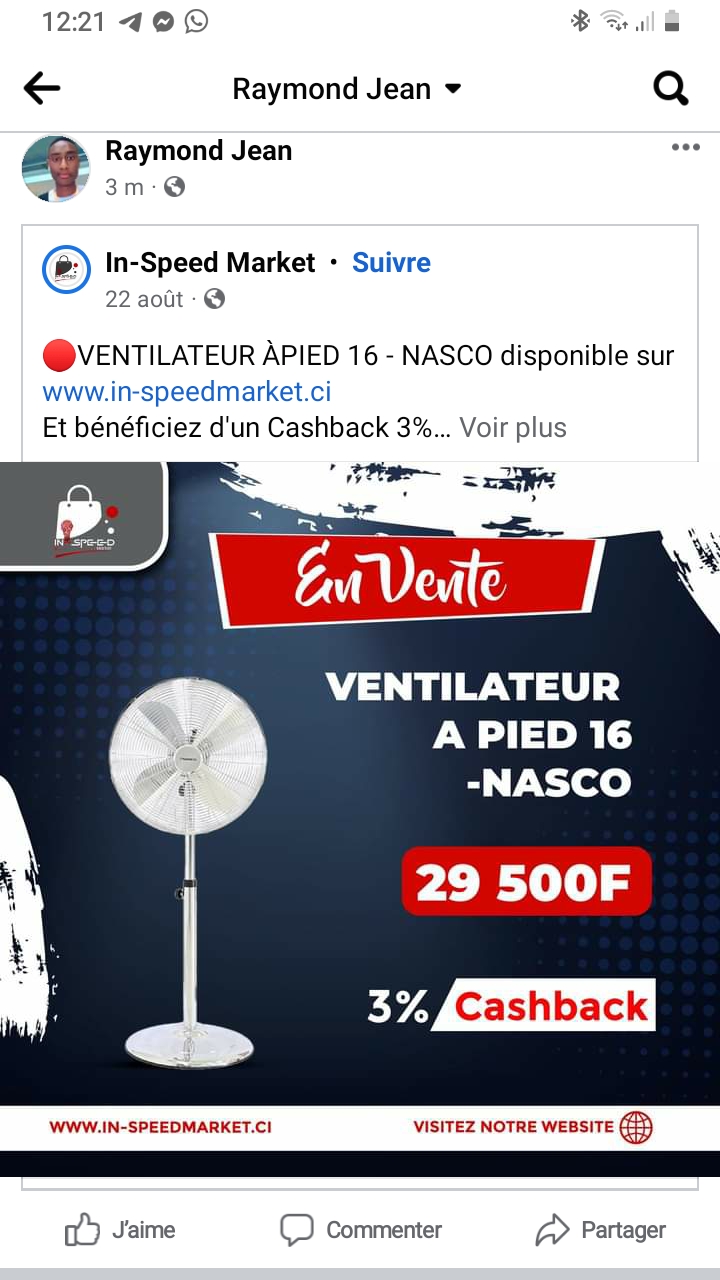Open the search magnifier icon
This screenshot has width=720, height=1280.
671,89
